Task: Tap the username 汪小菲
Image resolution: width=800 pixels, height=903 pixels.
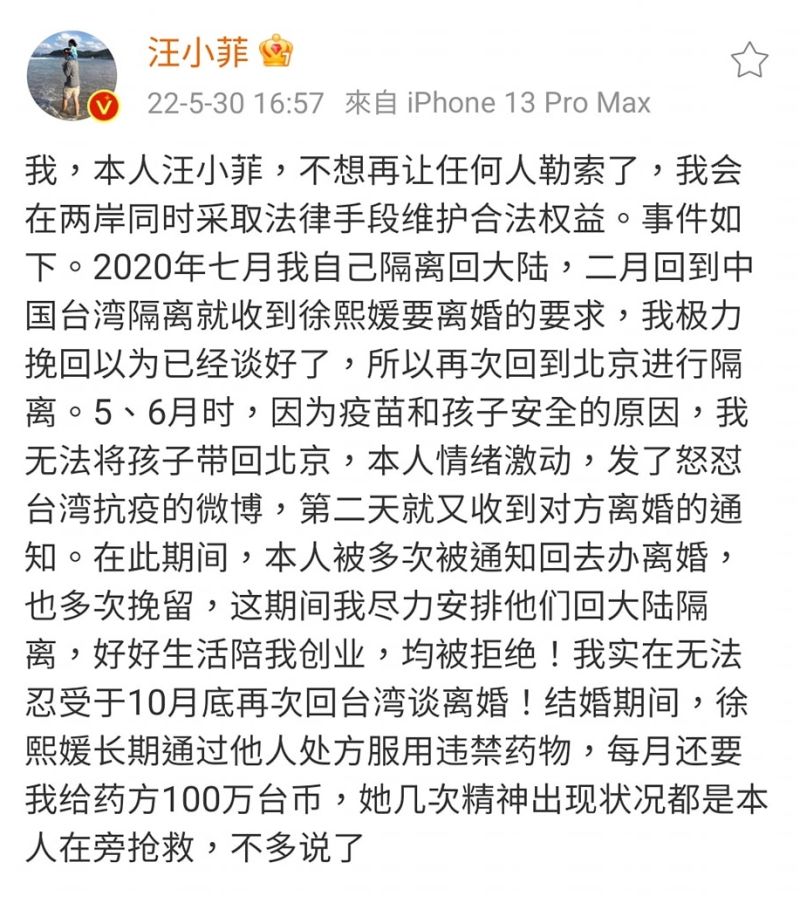Action: tap(198, 52)
